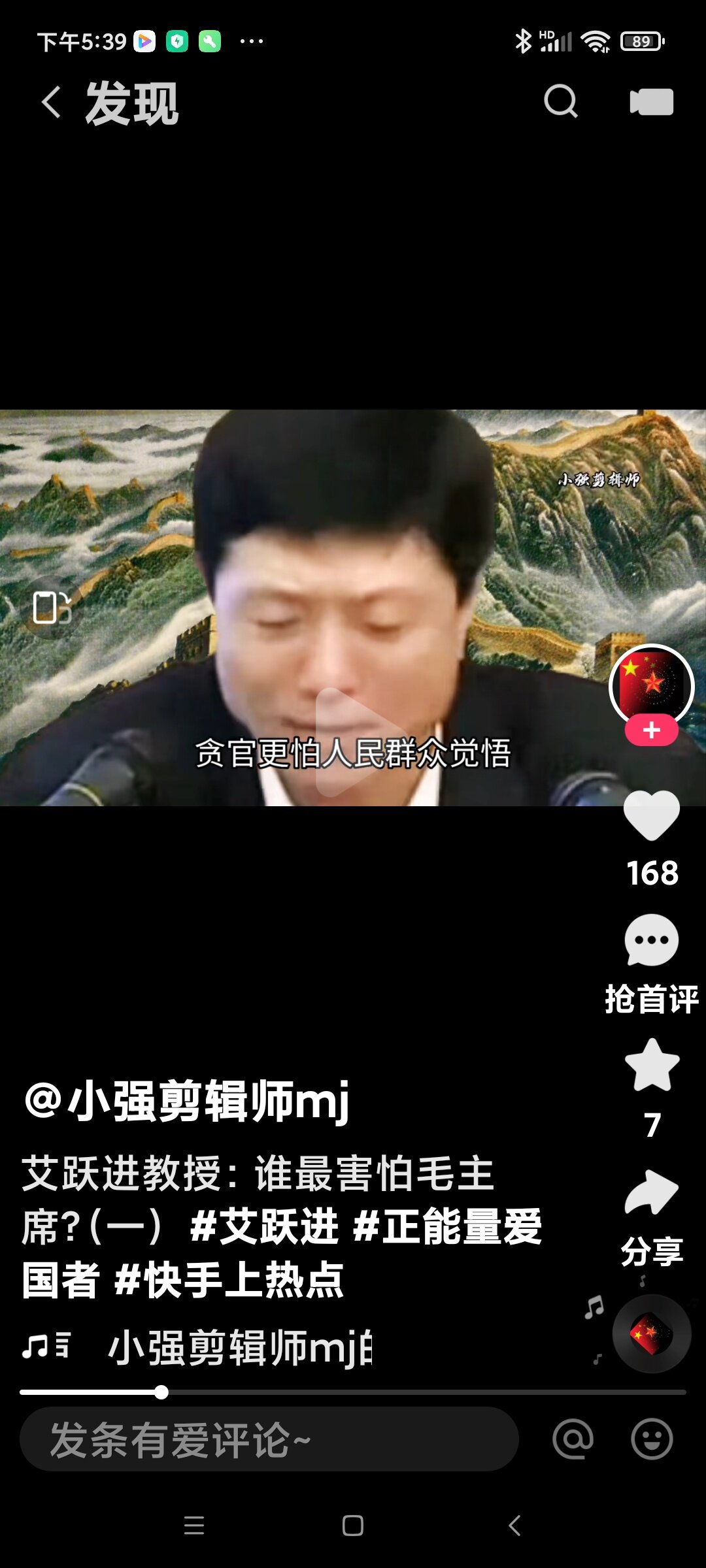Open the spinning music disc

[x=651, y=1333]
